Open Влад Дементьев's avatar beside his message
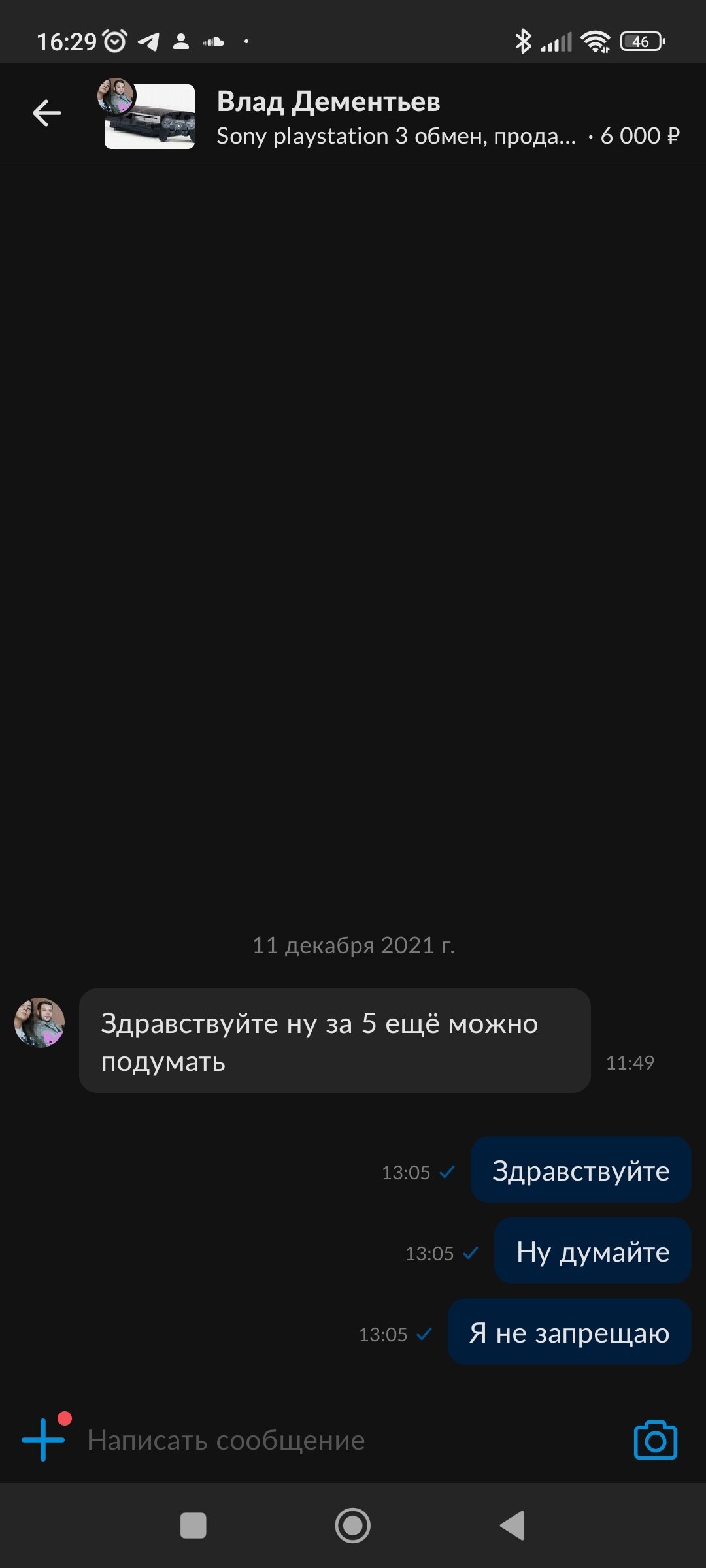This screenshot has height=1568, width=706. tap(40, 1022)
